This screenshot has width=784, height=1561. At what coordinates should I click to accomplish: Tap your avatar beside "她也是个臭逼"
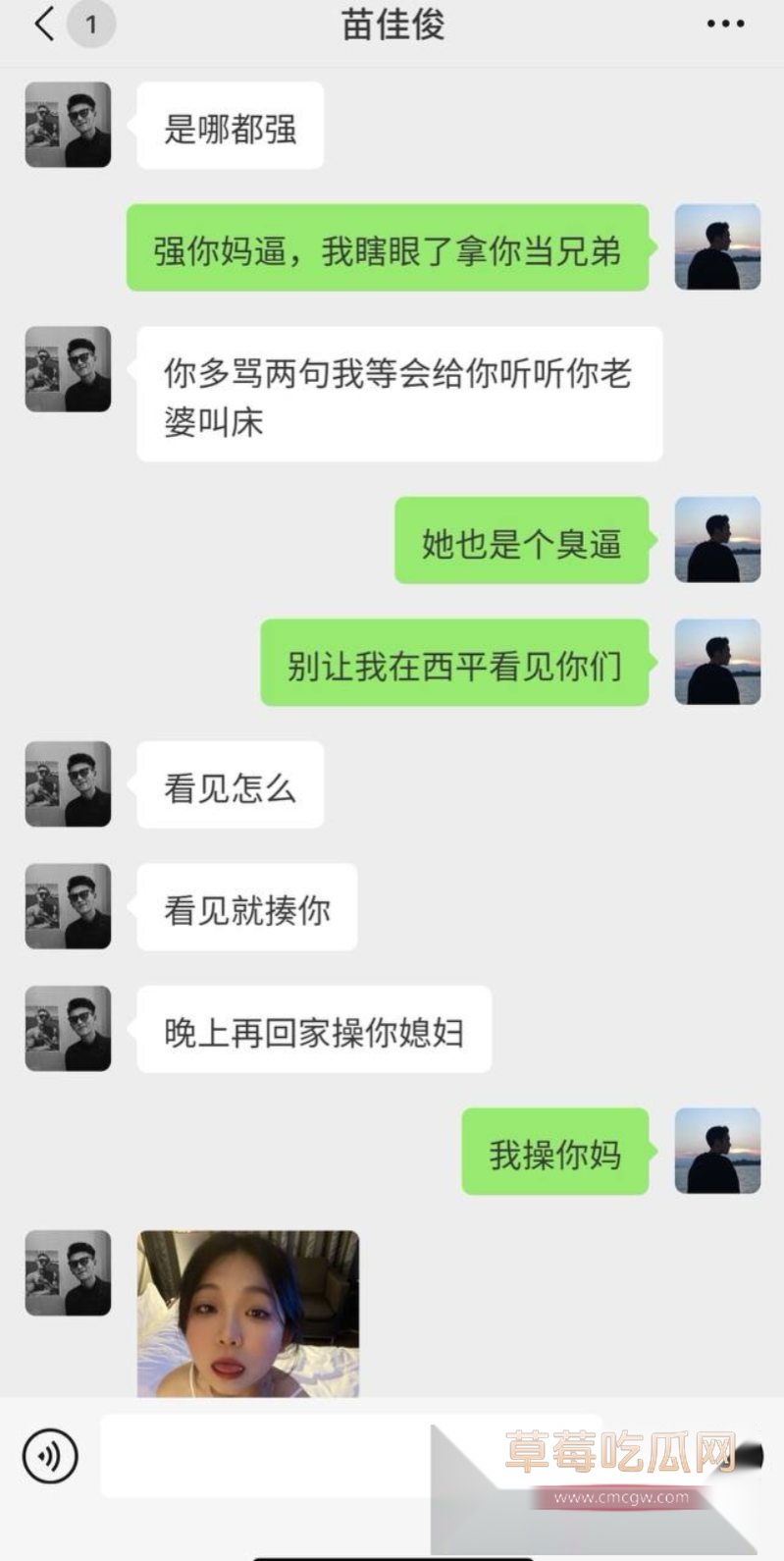tap(717, 538)
